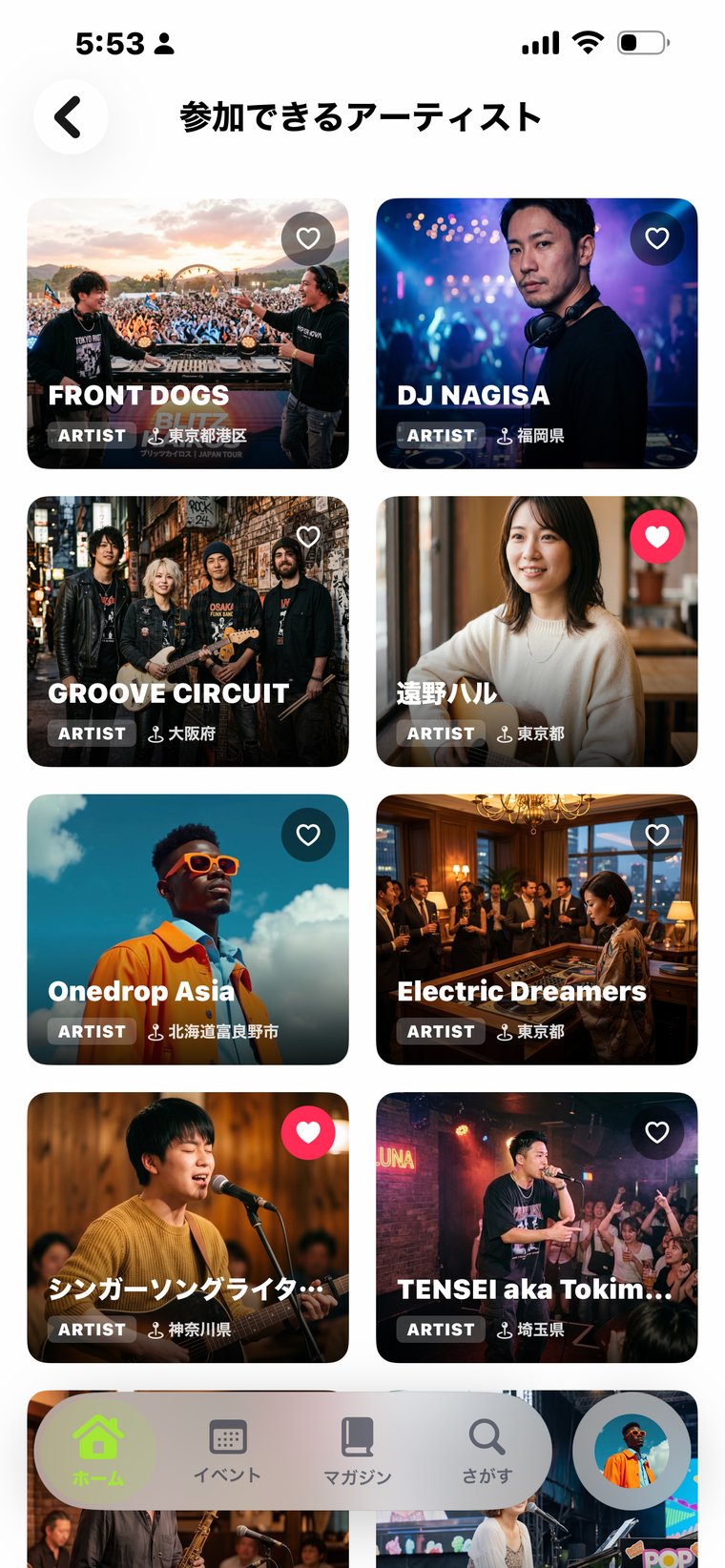Like Electric Dreamers with the heart icon
The width and height of the screenshot is (725, 1568).
[x=657, y=835]
